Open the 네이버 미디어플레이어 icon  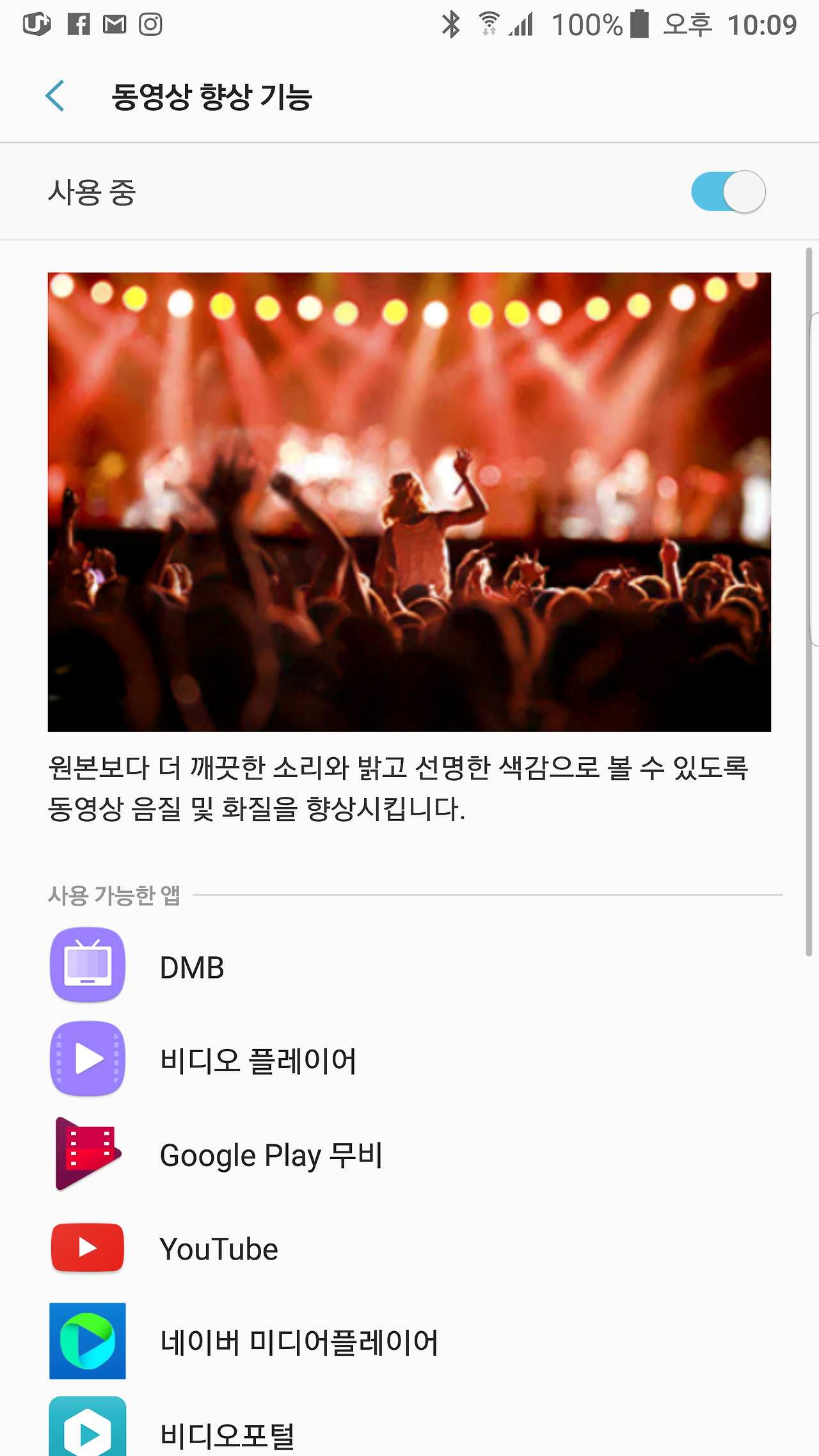(x=88, y=1342)
